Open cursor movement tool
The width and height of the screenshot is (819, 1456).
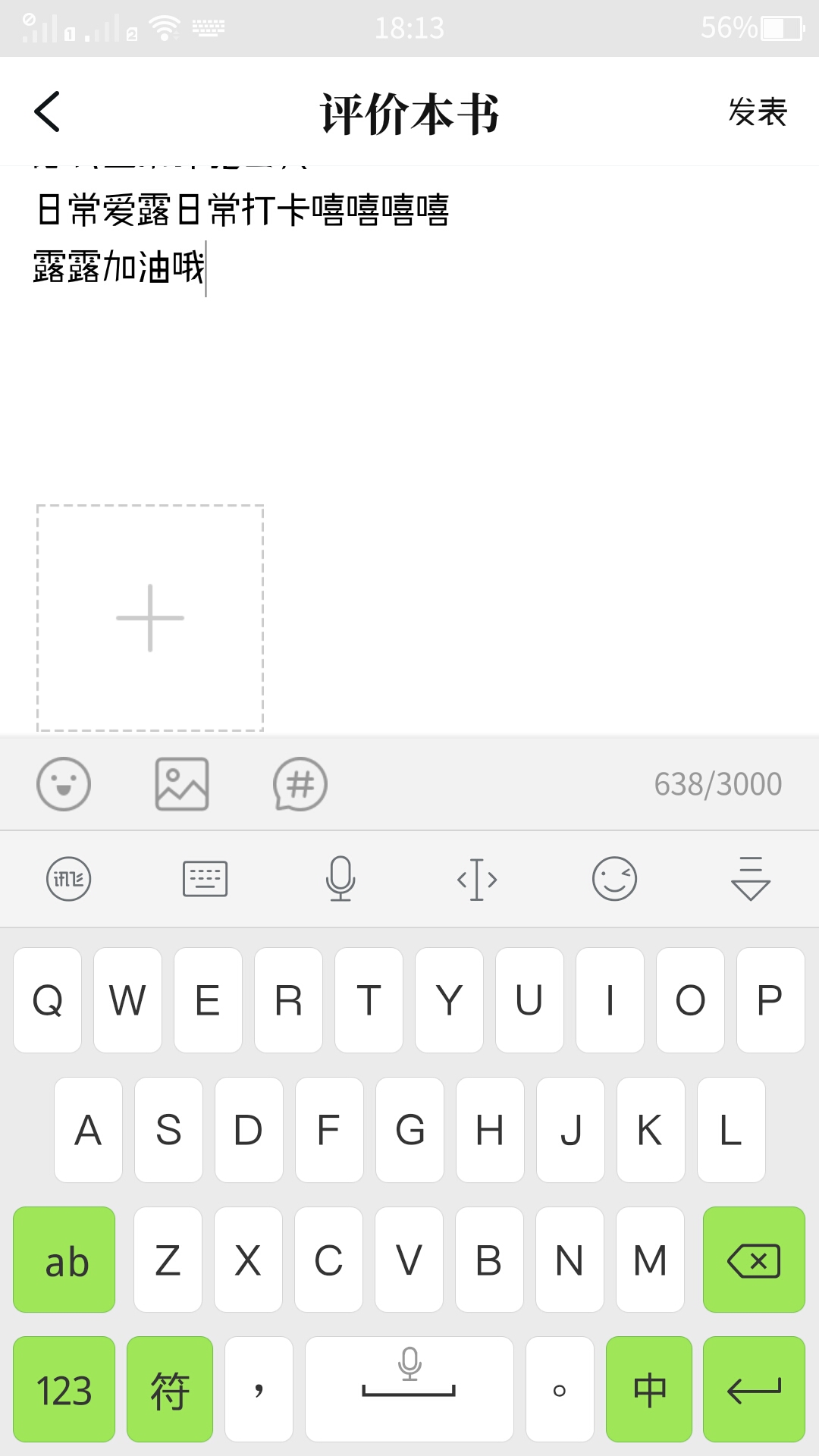coord(477,880)
